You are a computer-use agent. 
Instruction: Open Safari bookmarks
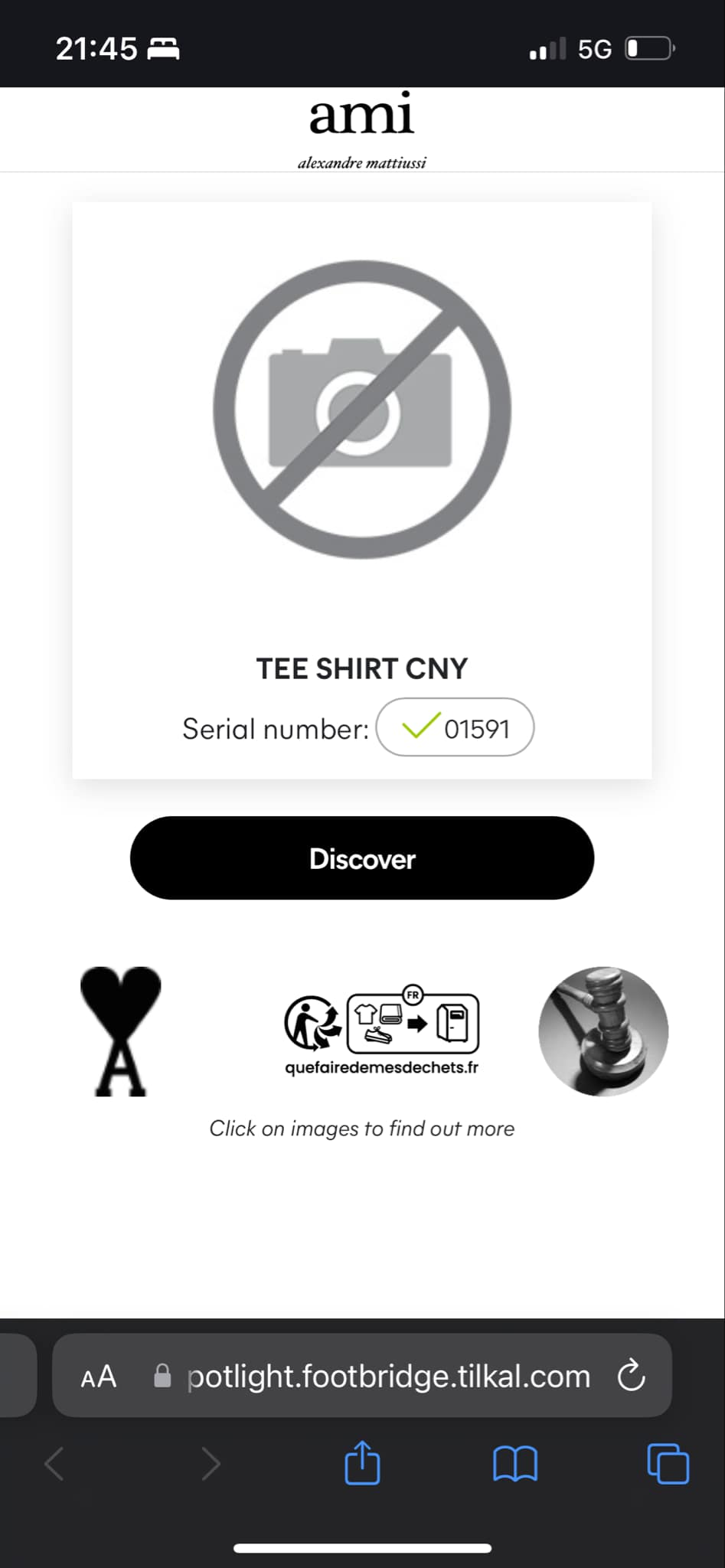[515, 1464]
